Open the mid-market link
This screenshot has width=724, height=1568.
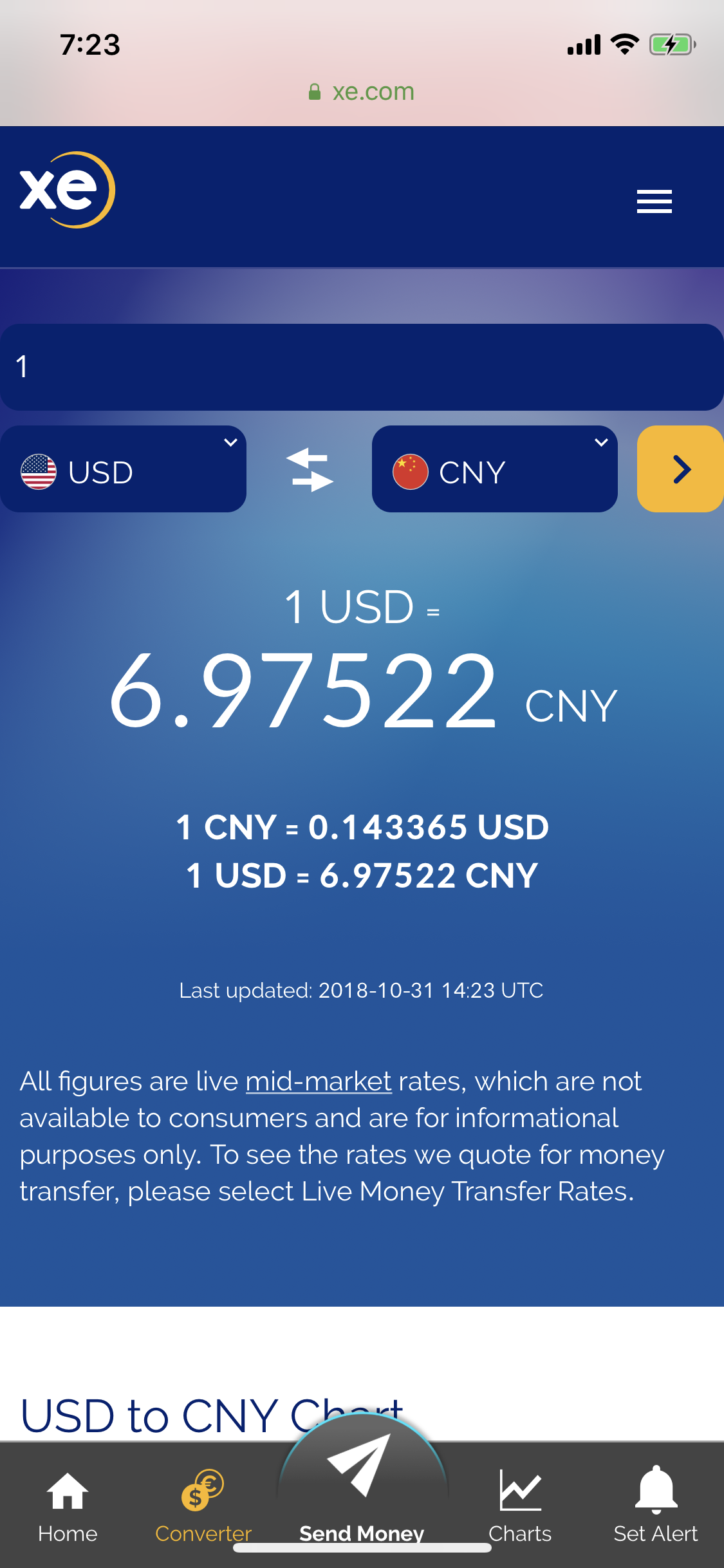[319, 1082]
